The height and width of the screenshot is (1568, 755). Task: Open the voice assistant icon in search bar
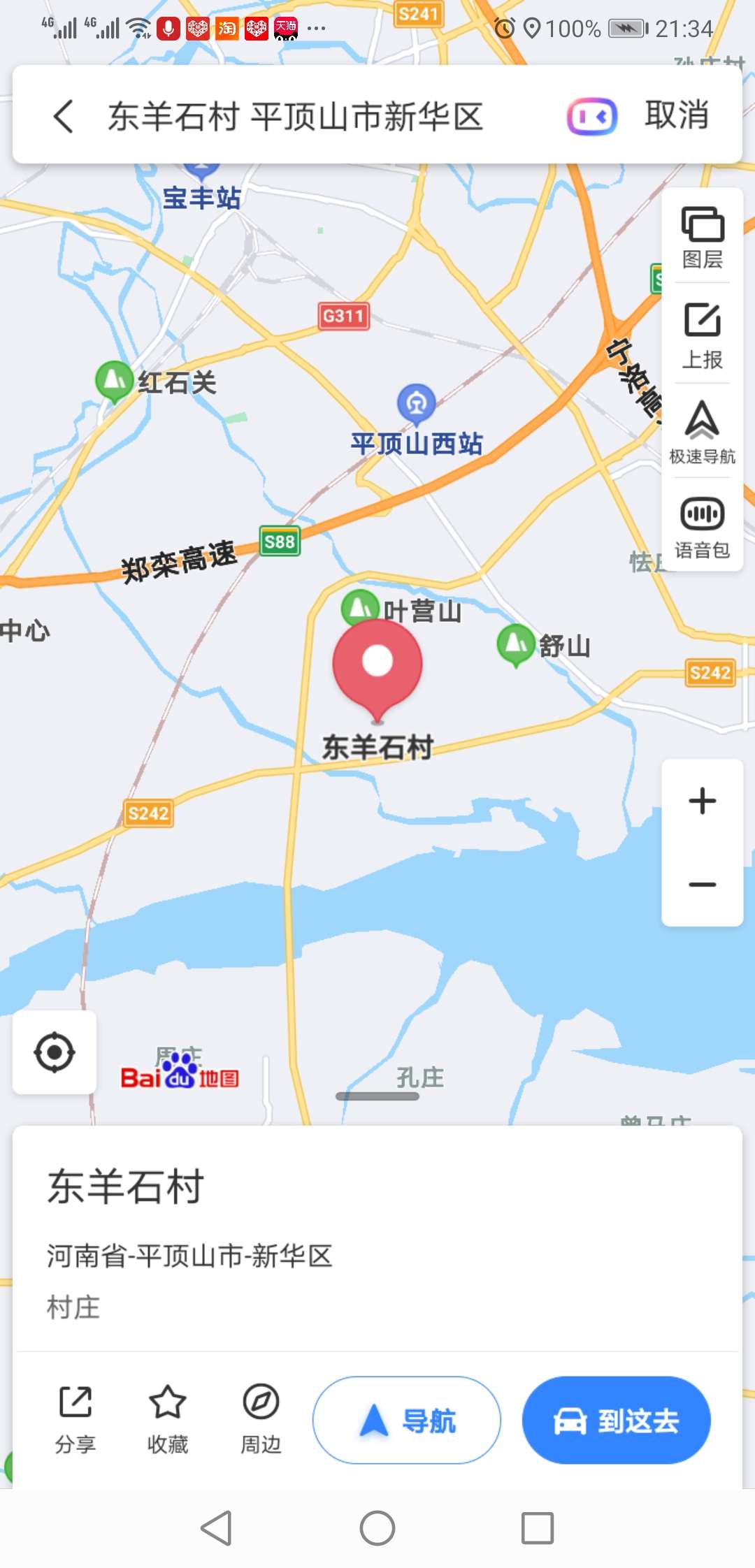(591, 116)
